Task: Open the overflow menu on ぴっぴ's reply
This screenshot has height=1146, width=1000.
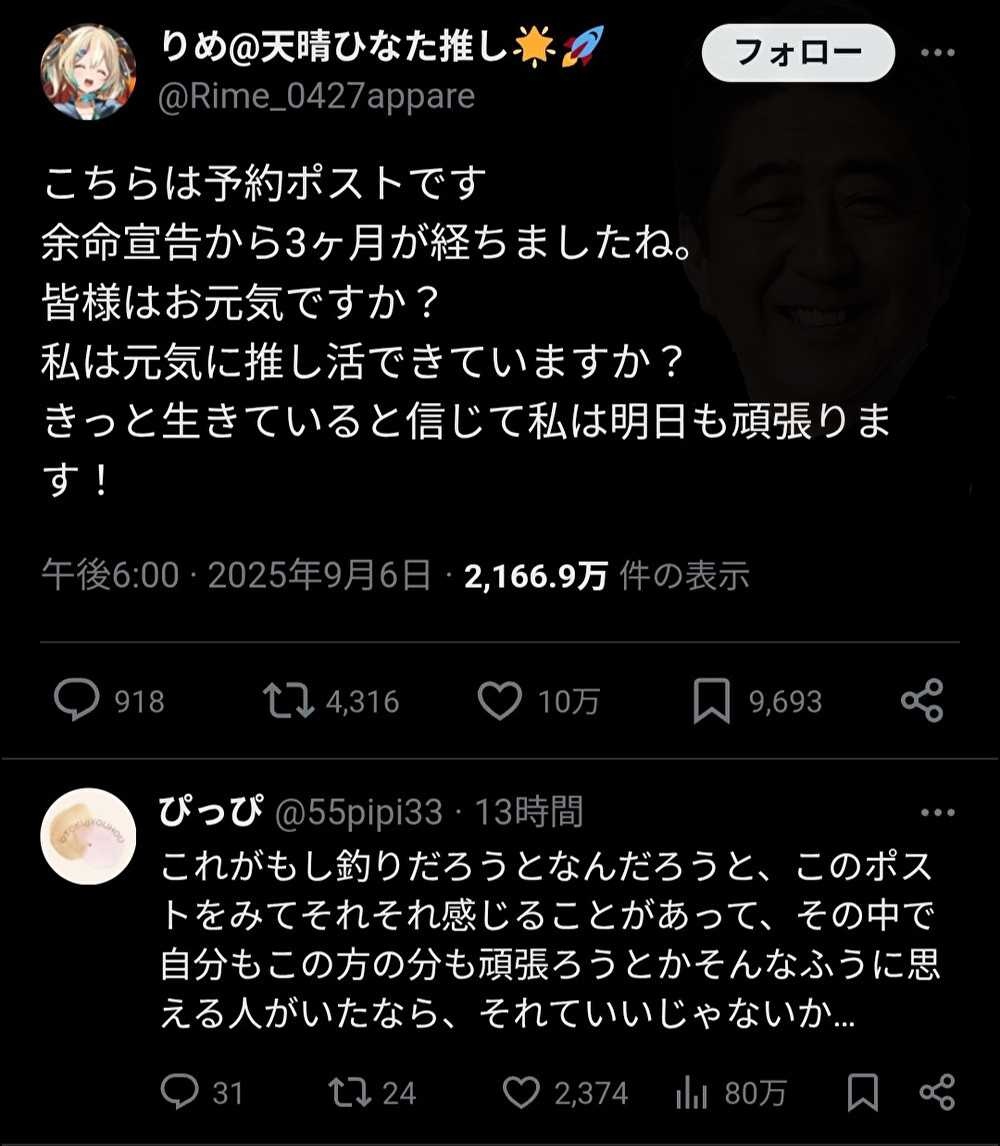Action: click(937, 813)
